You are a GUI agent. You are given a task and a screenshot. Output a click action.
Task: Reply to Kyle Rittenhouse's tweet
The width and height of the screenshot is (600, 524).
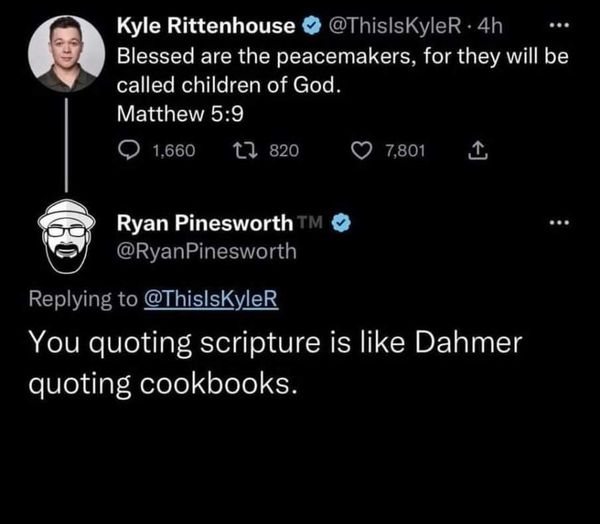tap(131, 150)
